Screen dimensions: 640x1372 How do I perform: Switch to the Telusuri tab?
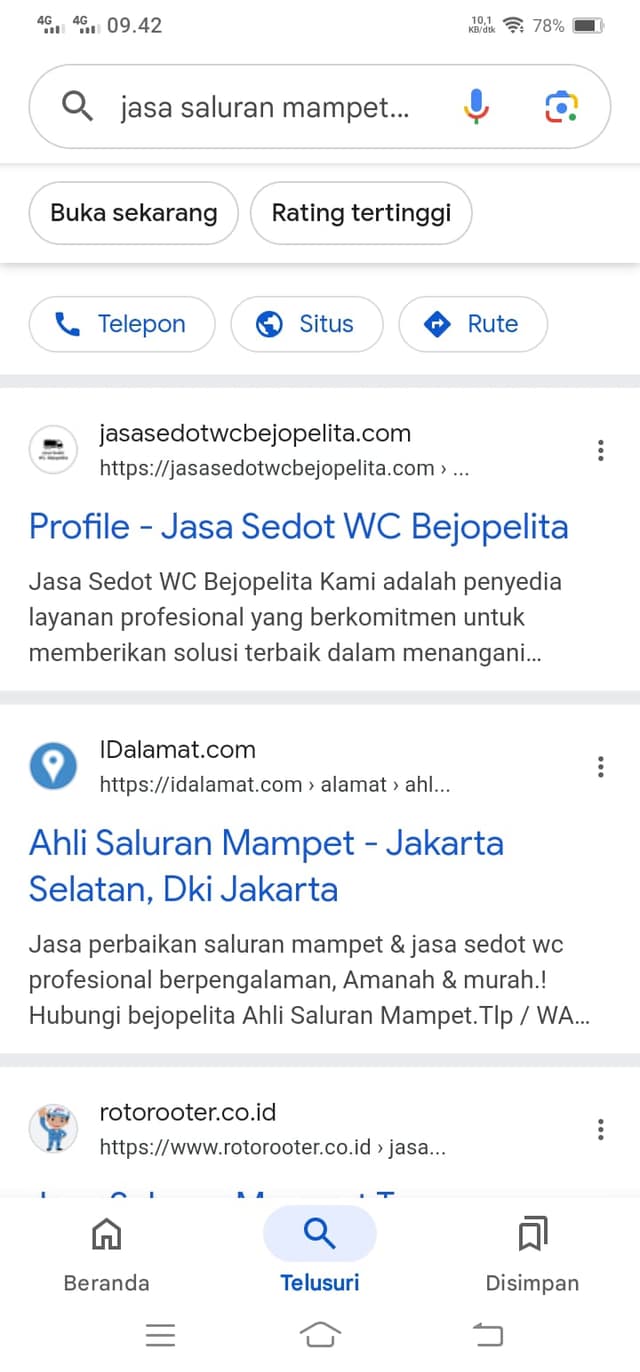tap(319, 1254)
